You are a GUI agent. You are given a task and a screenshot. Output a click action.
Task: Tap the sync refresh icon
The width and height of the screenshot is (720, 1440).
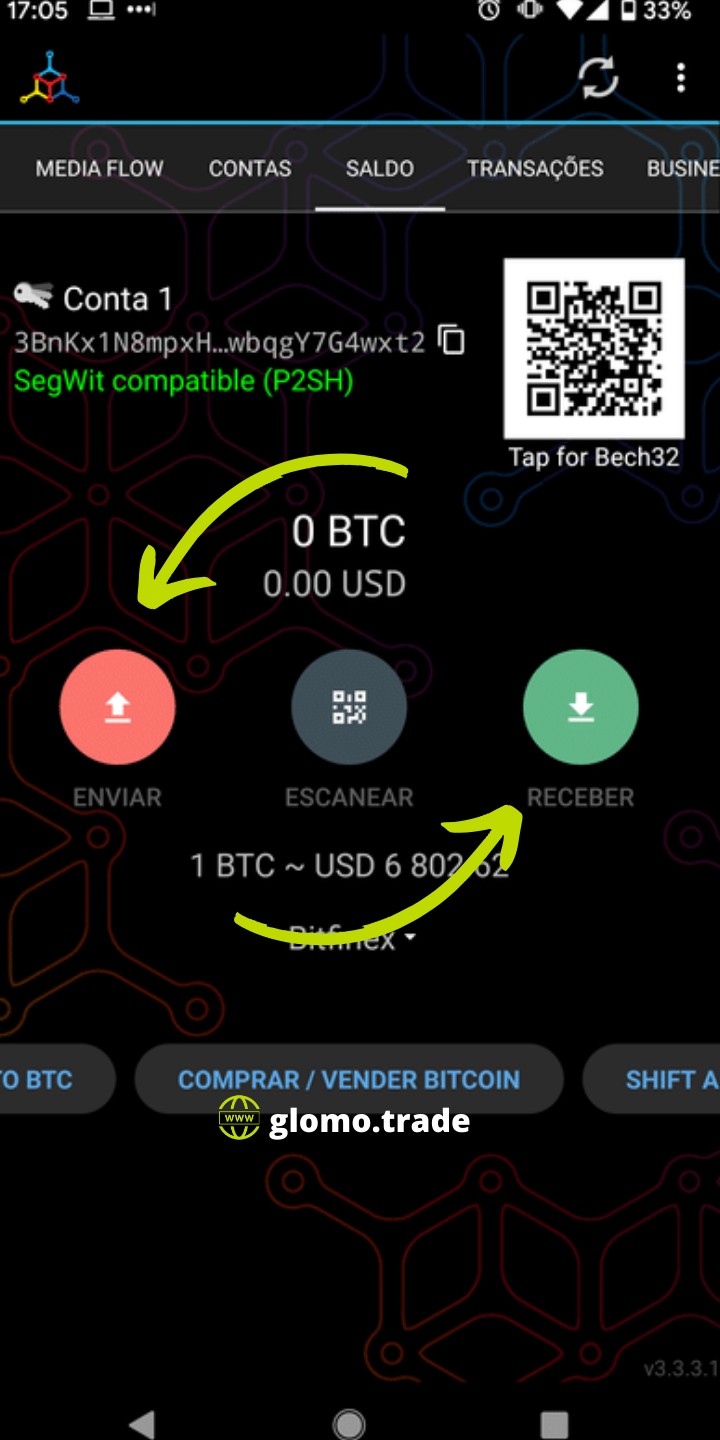click(598, 78)
